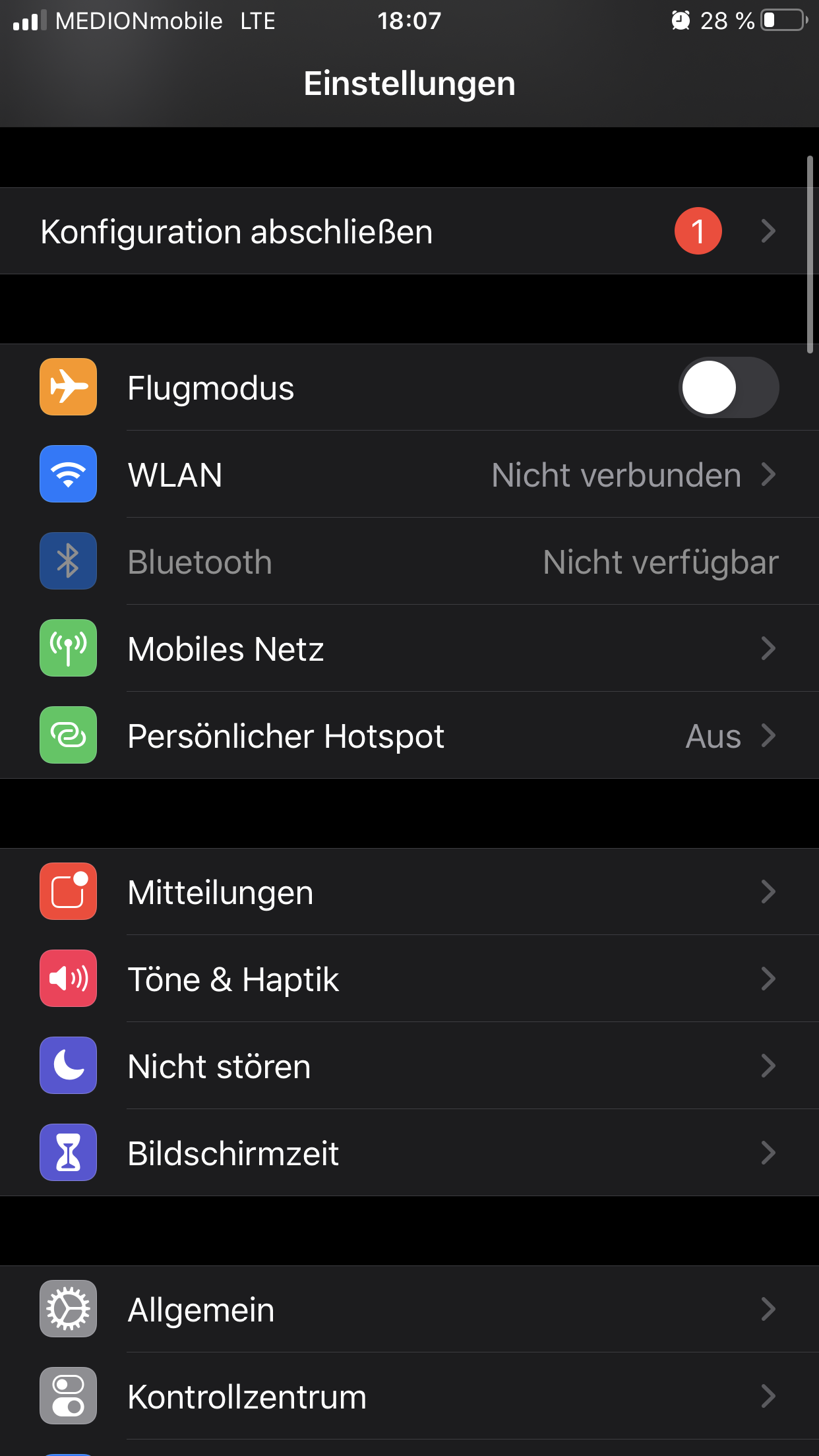Open Kontrollzentrum settings

[x=409, y=1397]
